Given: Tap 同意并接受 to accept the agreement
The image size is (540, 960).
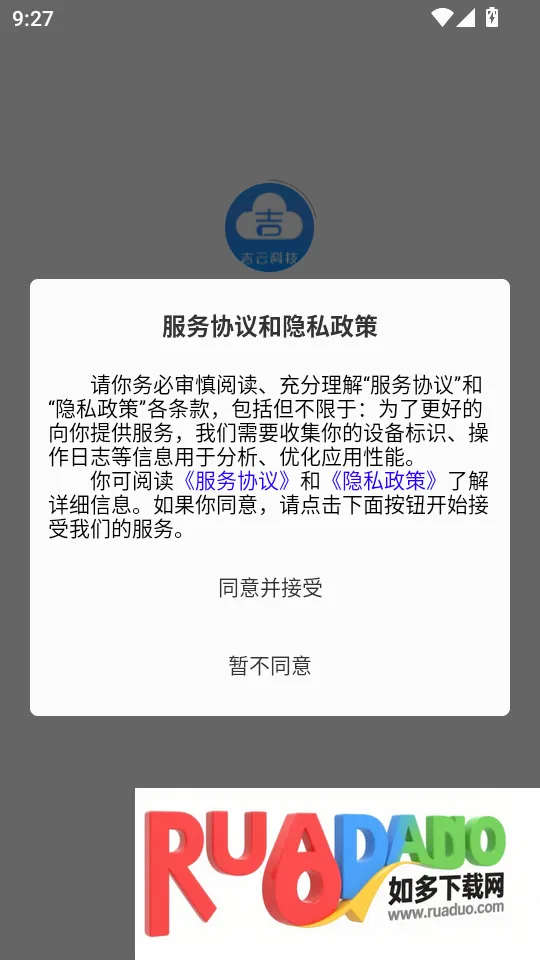Looking at the screenshot, I should 270,588.
